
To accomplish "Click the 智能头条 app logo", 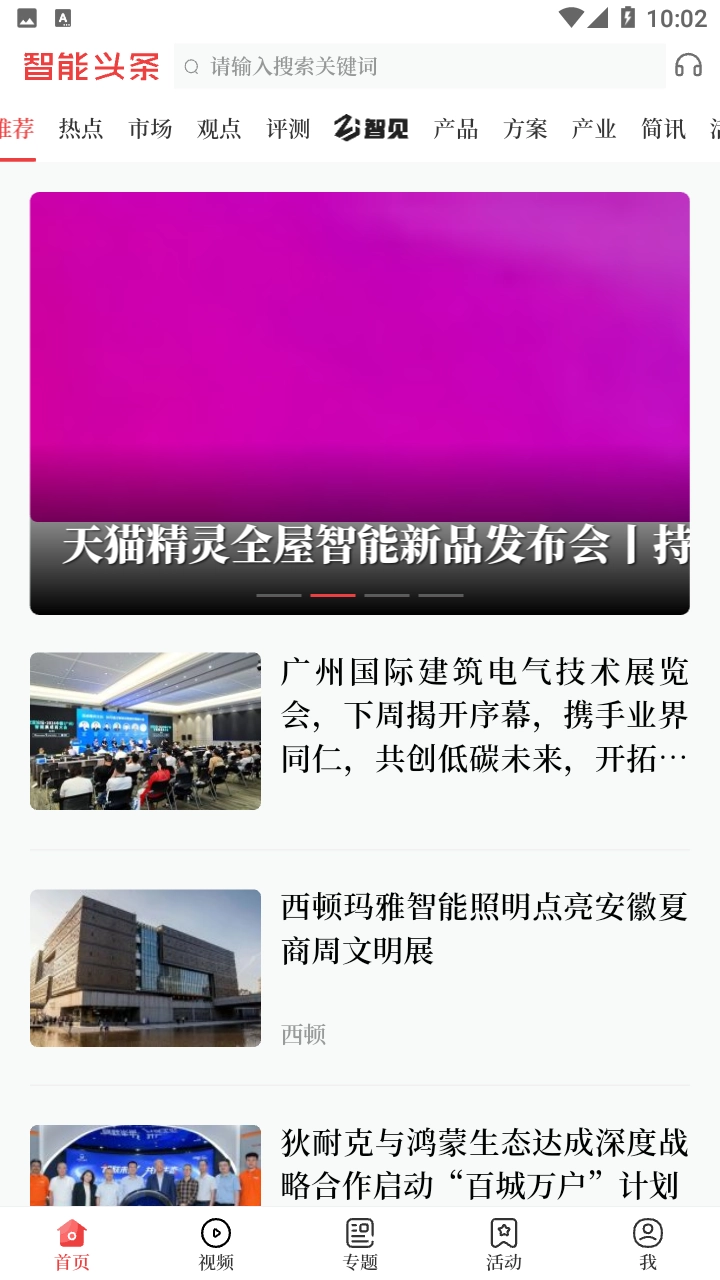I will pos(90,64).
